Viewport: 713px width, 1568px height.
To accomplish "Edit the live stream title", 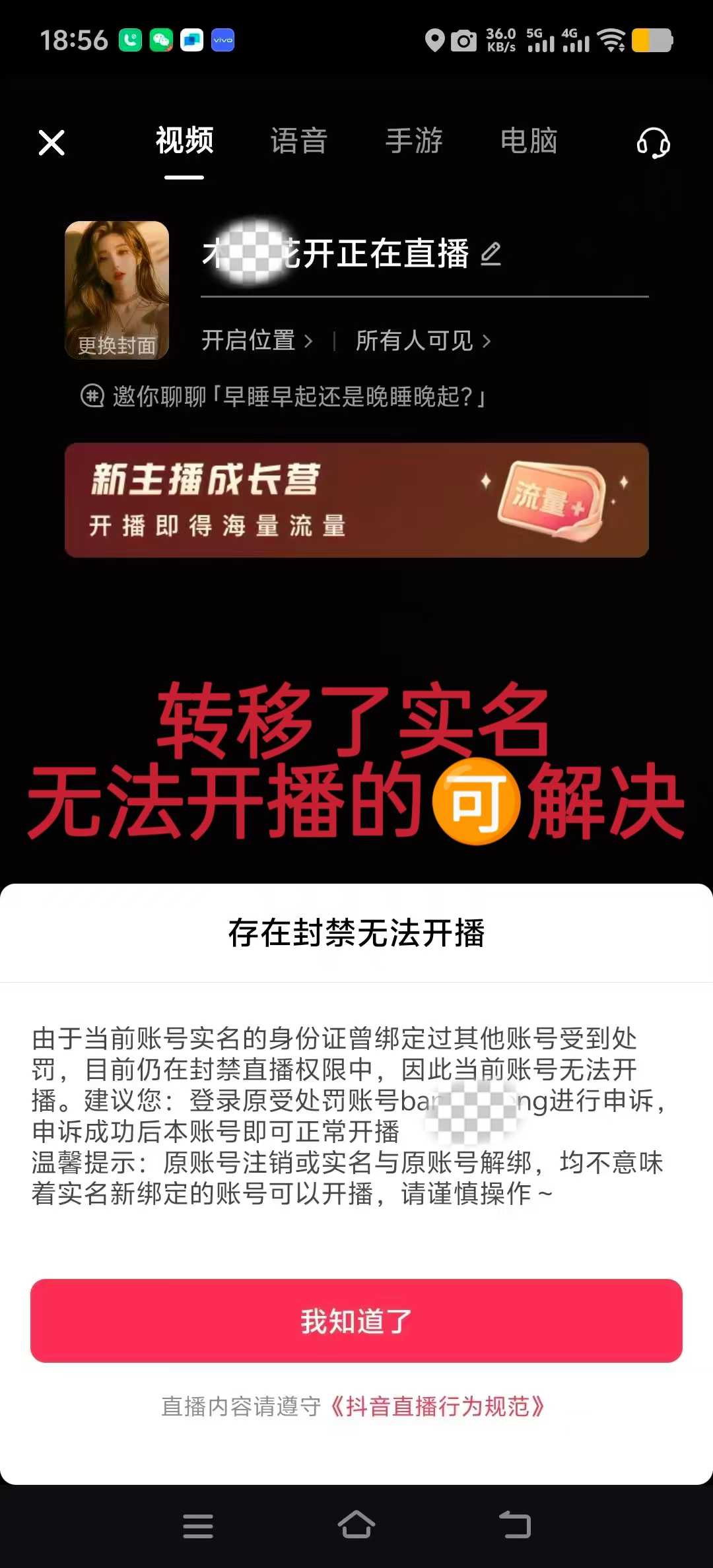I will [x=491, y=254].
